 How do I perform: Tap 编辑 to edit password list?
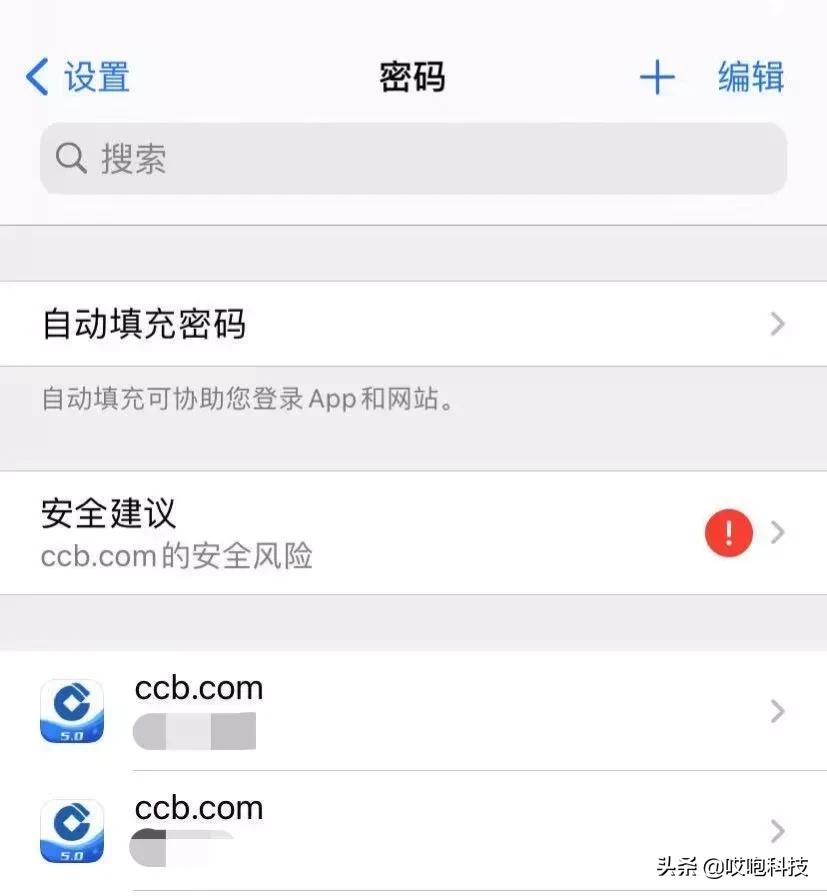coord(749,76)
